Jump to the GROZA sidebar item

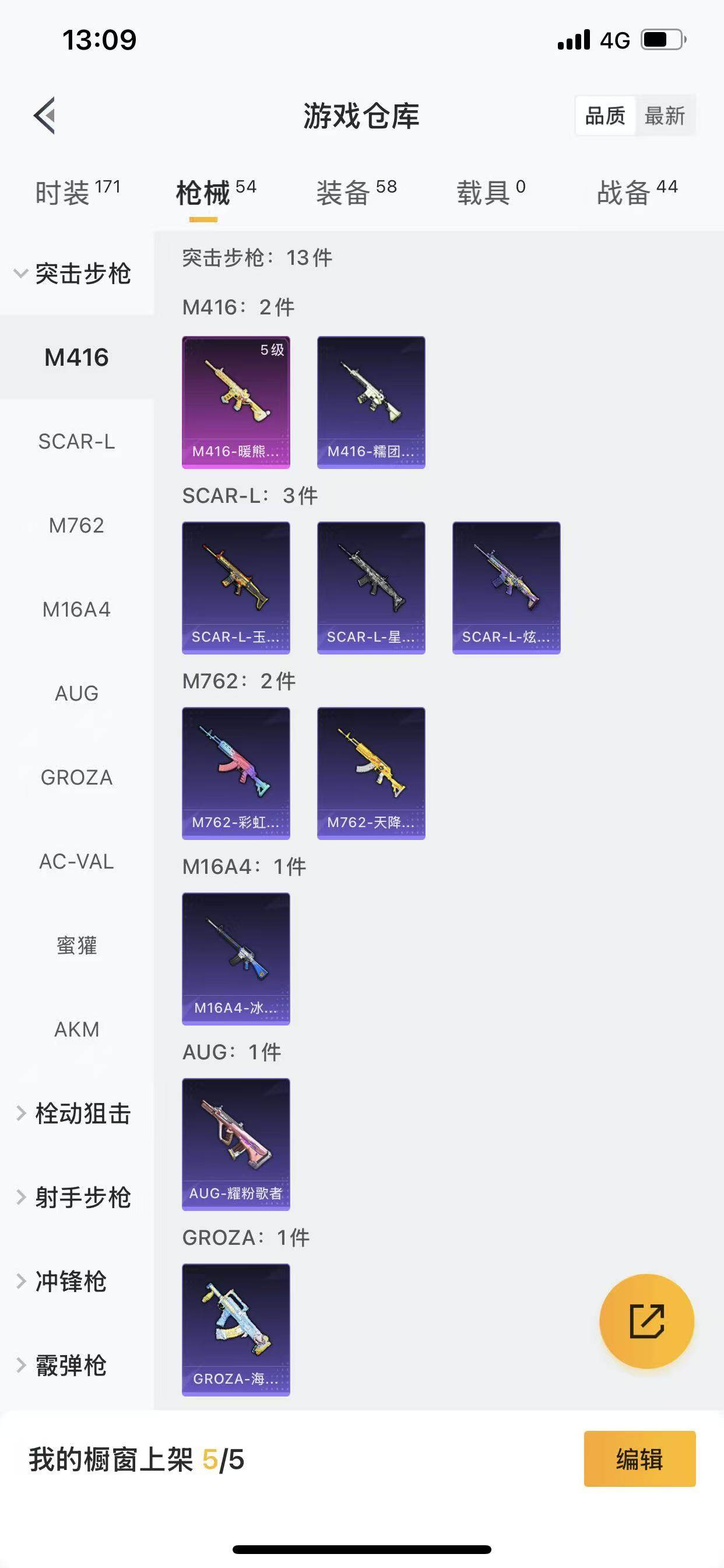77,778
